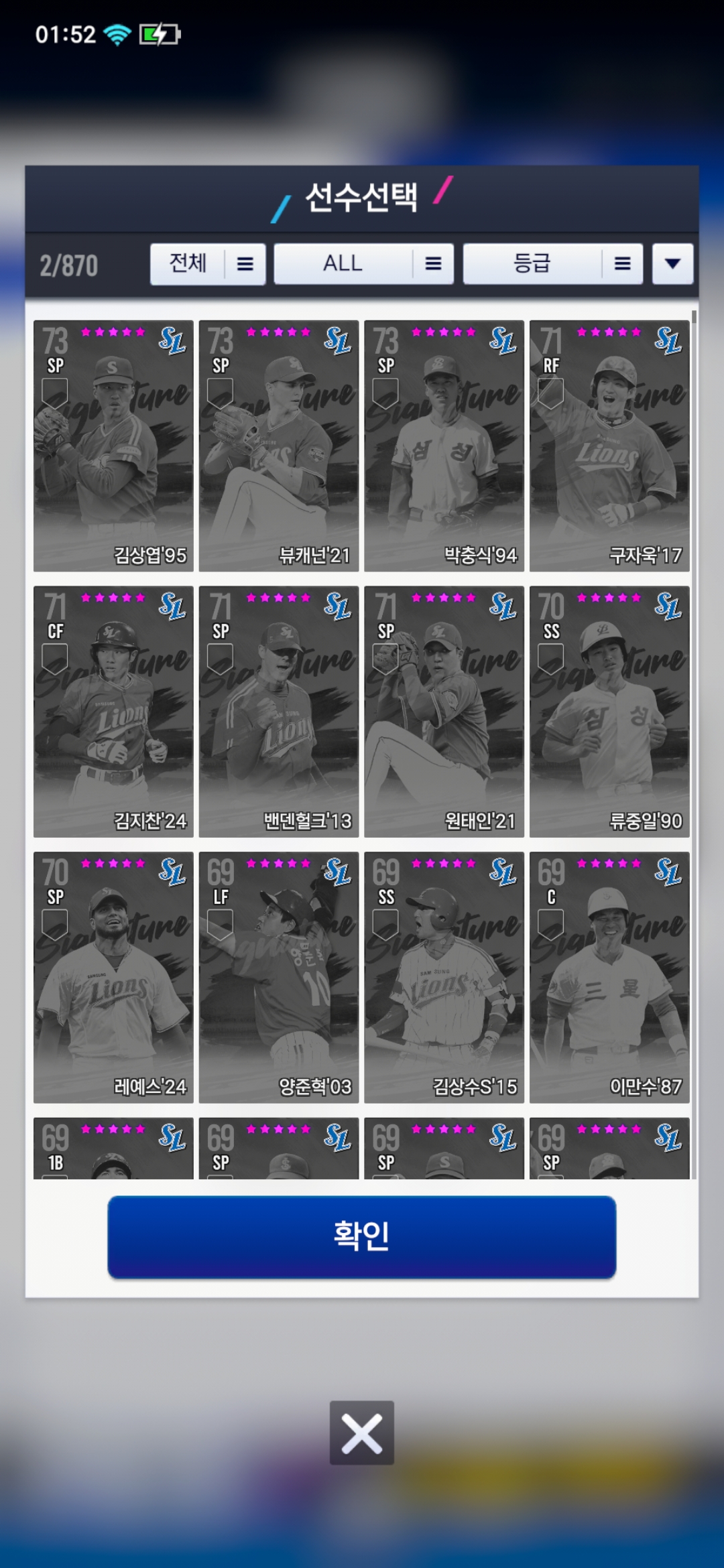Select the 김상수S'15 player card
Viewport: 724px width, 1568px height.
click(444, 977)
